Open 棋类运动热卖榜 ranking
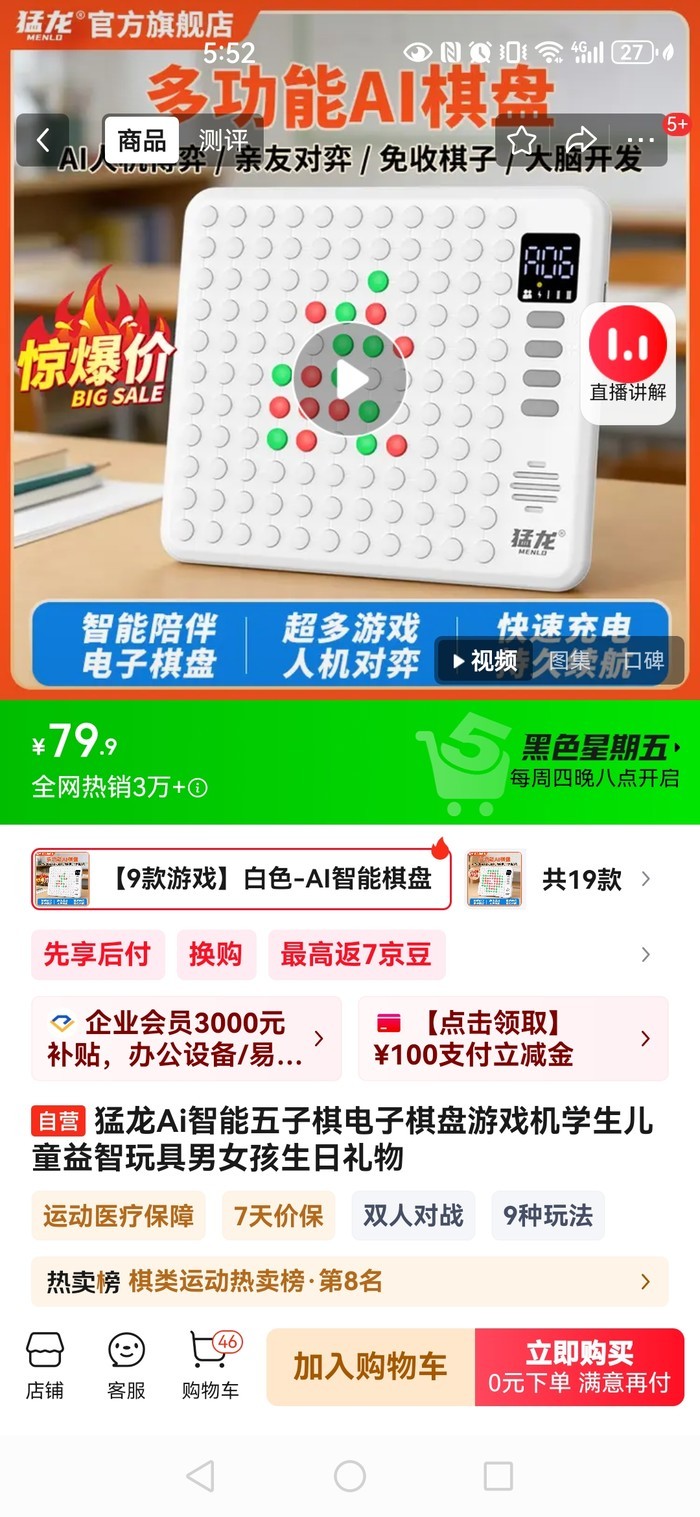 pos(349,1281)
